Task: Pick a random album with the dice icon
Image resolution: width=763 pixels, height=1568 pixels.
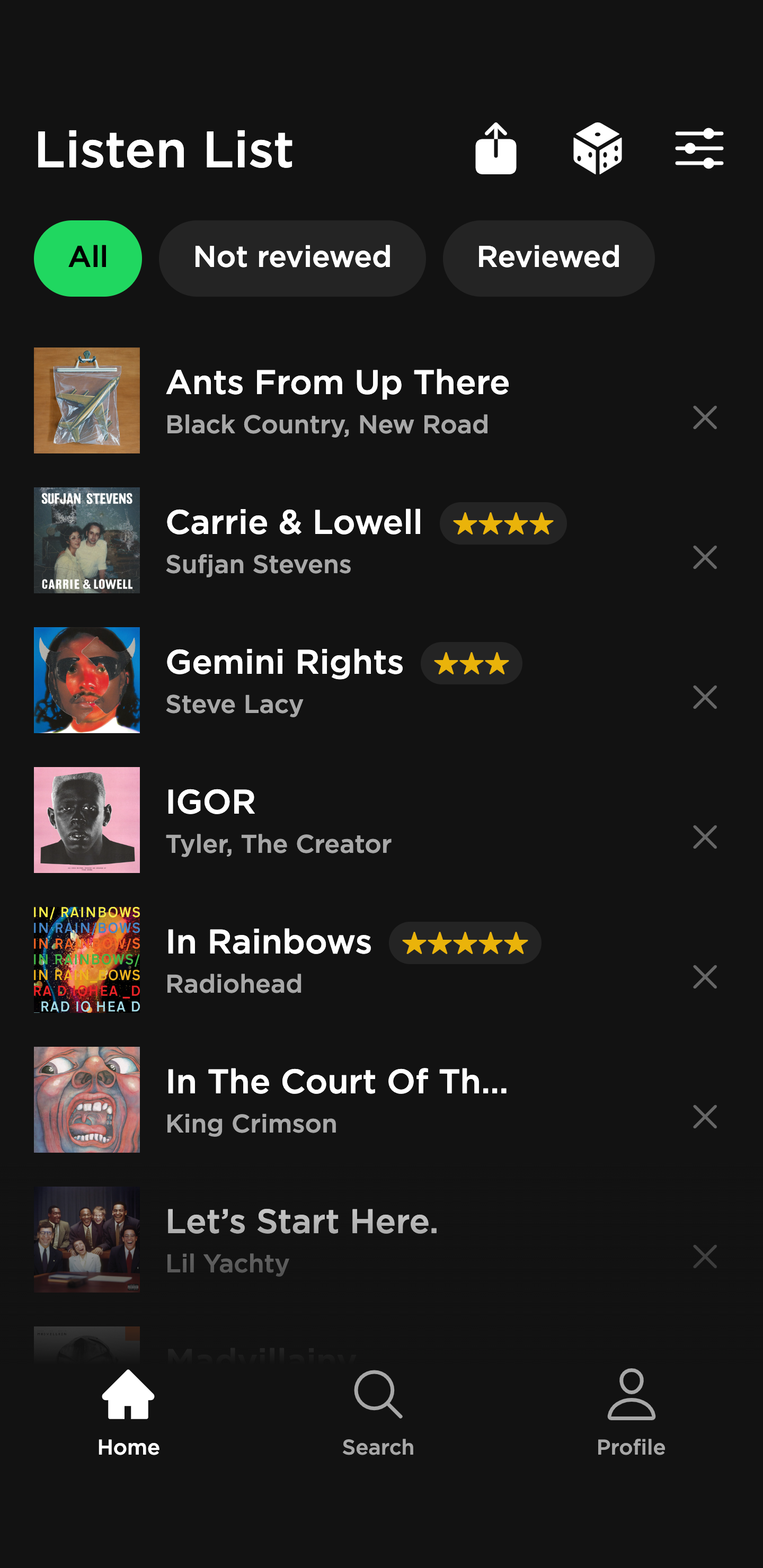Action: click(597, 148)
